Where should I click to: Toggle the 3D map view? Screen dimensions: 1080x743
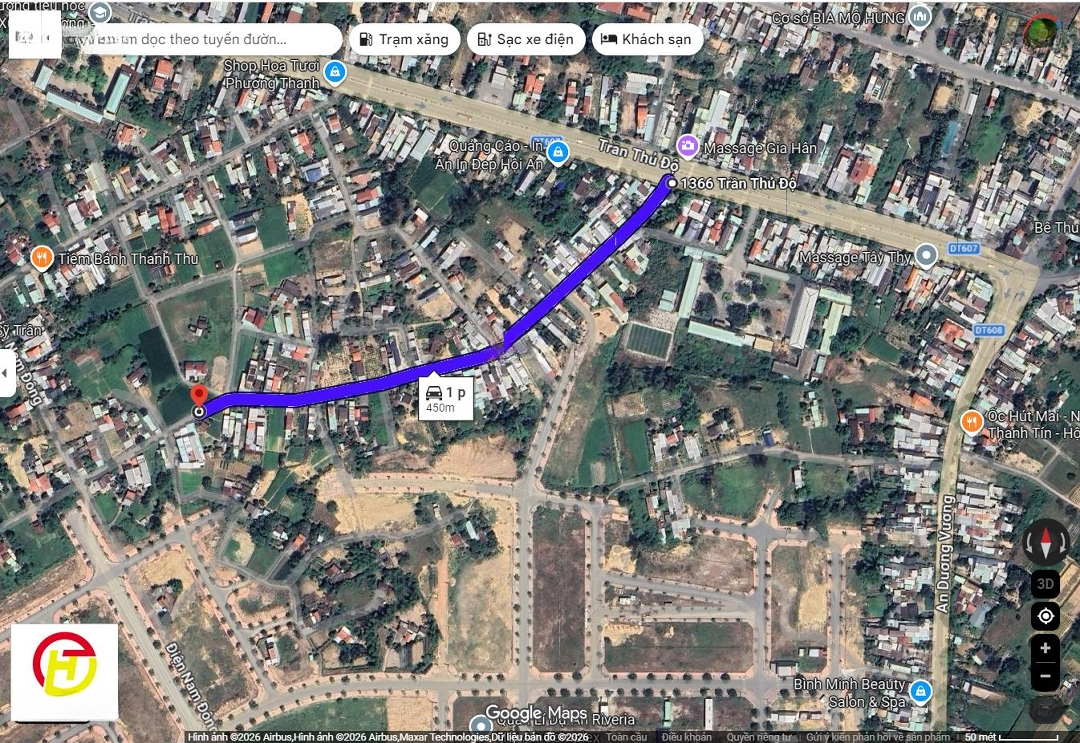click(1045, 583)
